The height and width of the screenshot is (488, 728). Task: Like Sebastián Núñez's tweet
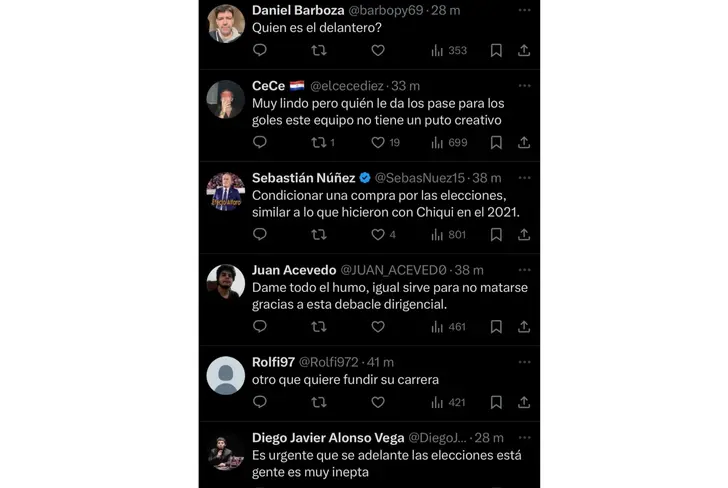[x=378, y=234]
